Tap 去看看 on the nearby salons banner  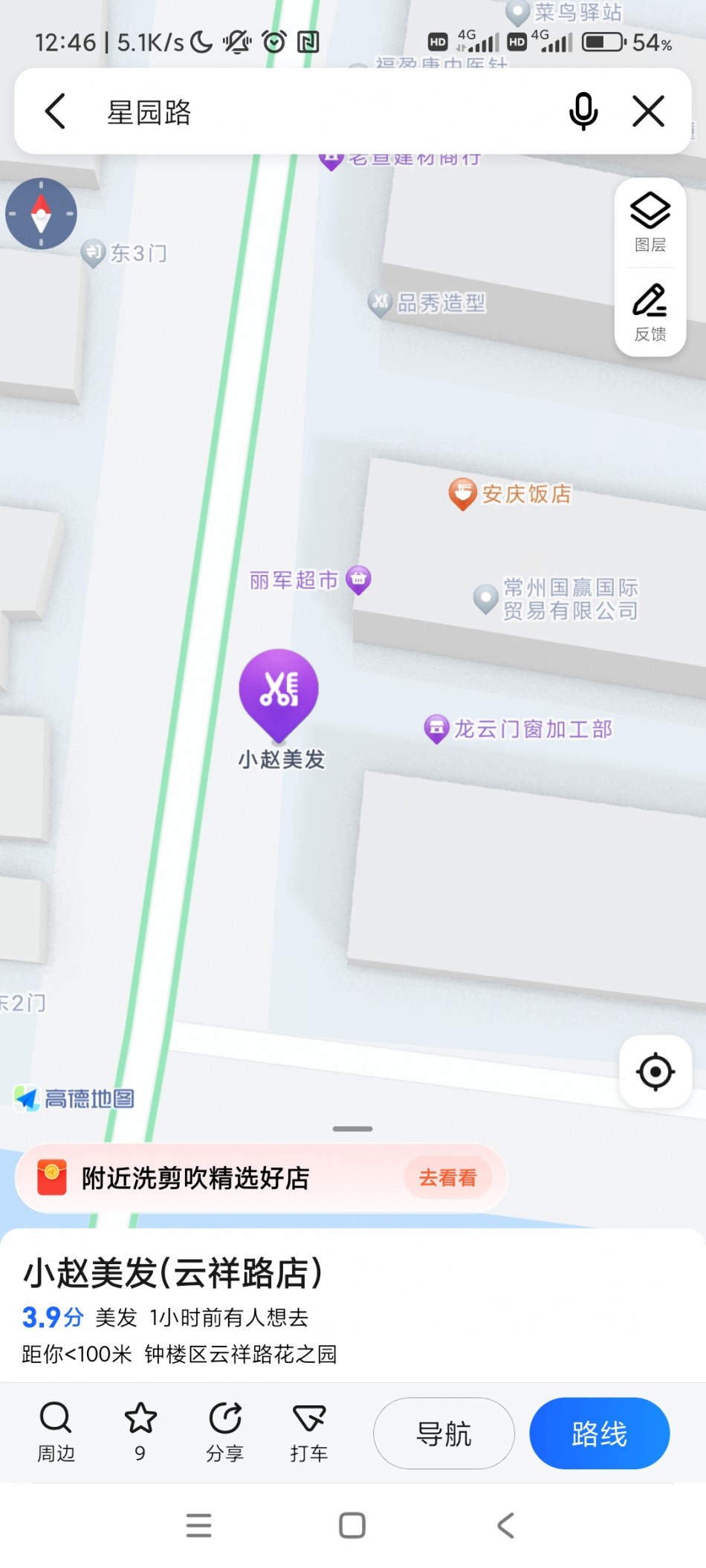[447, 1177]
